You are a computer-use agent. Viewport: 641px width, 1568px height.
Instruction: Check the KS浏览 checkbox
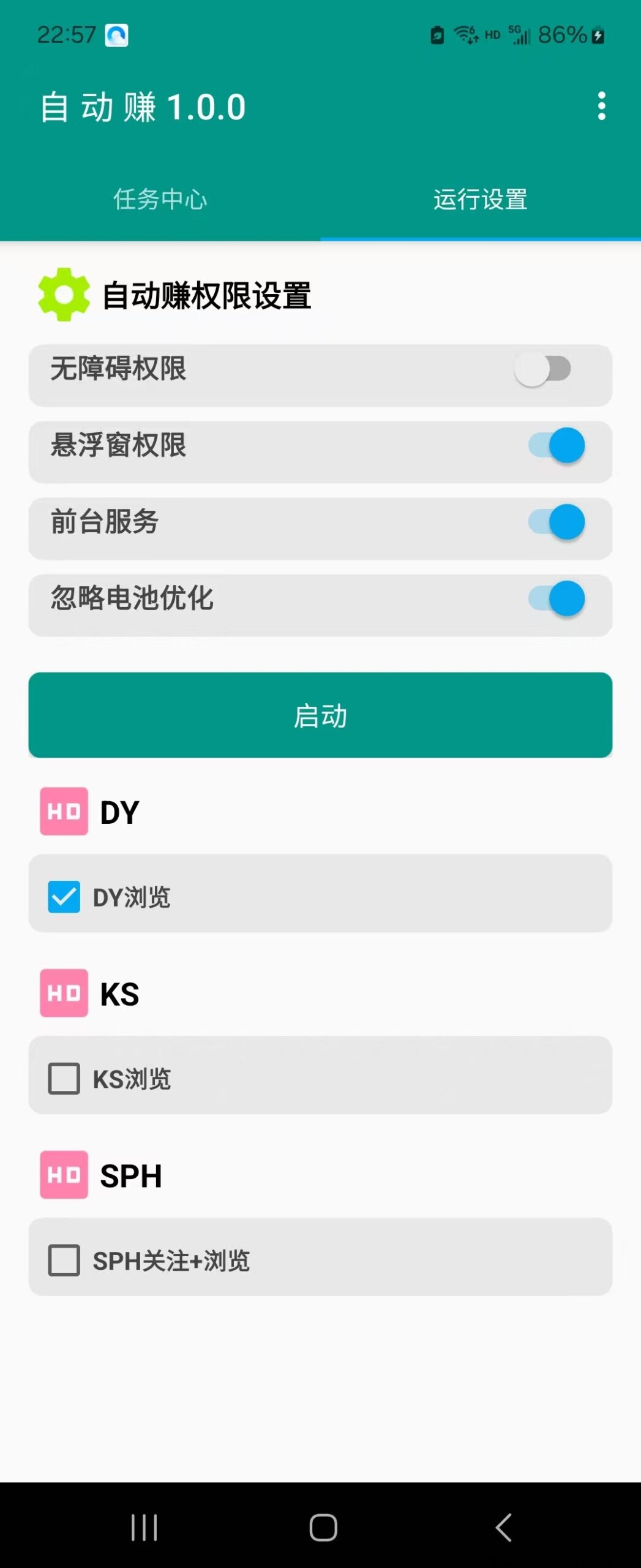[x=64, y=1078]
